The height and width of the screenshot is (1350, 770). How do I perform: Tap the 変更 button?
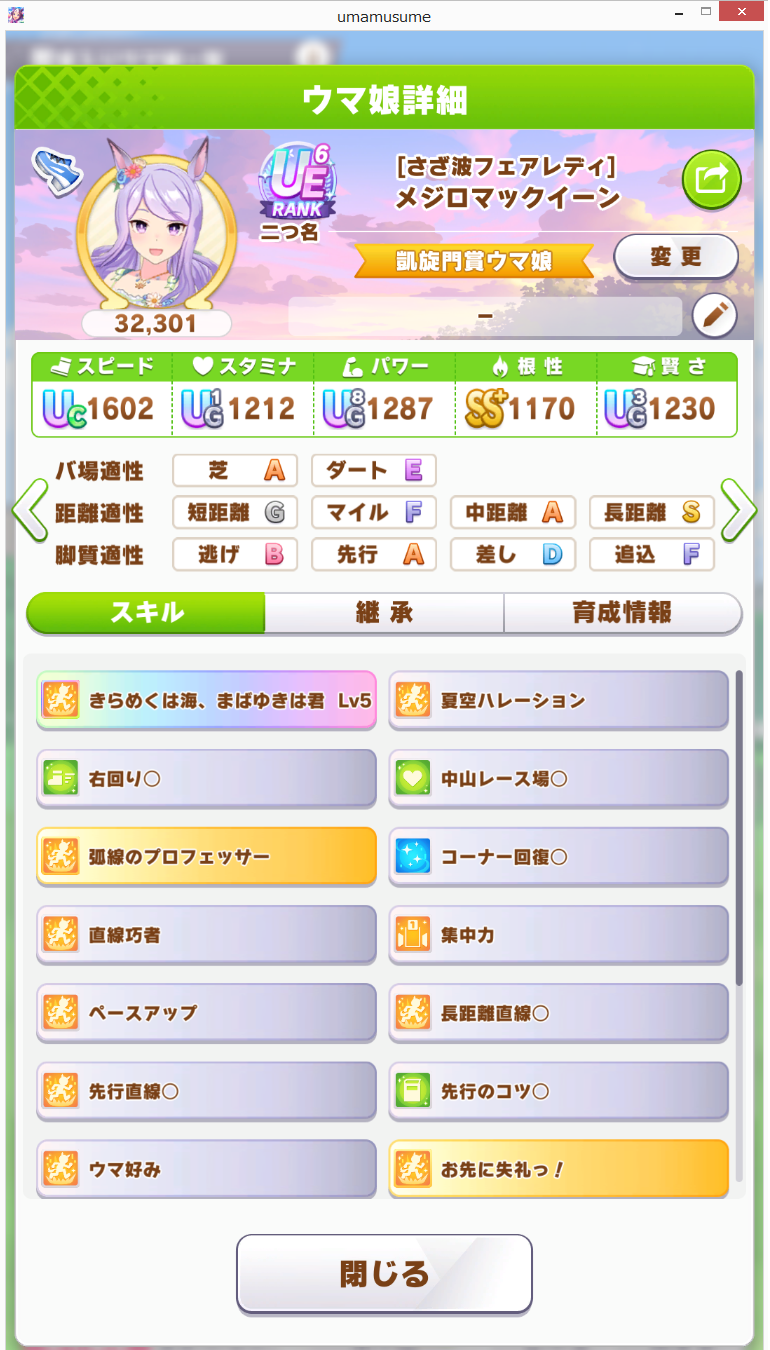click(675, 257)
